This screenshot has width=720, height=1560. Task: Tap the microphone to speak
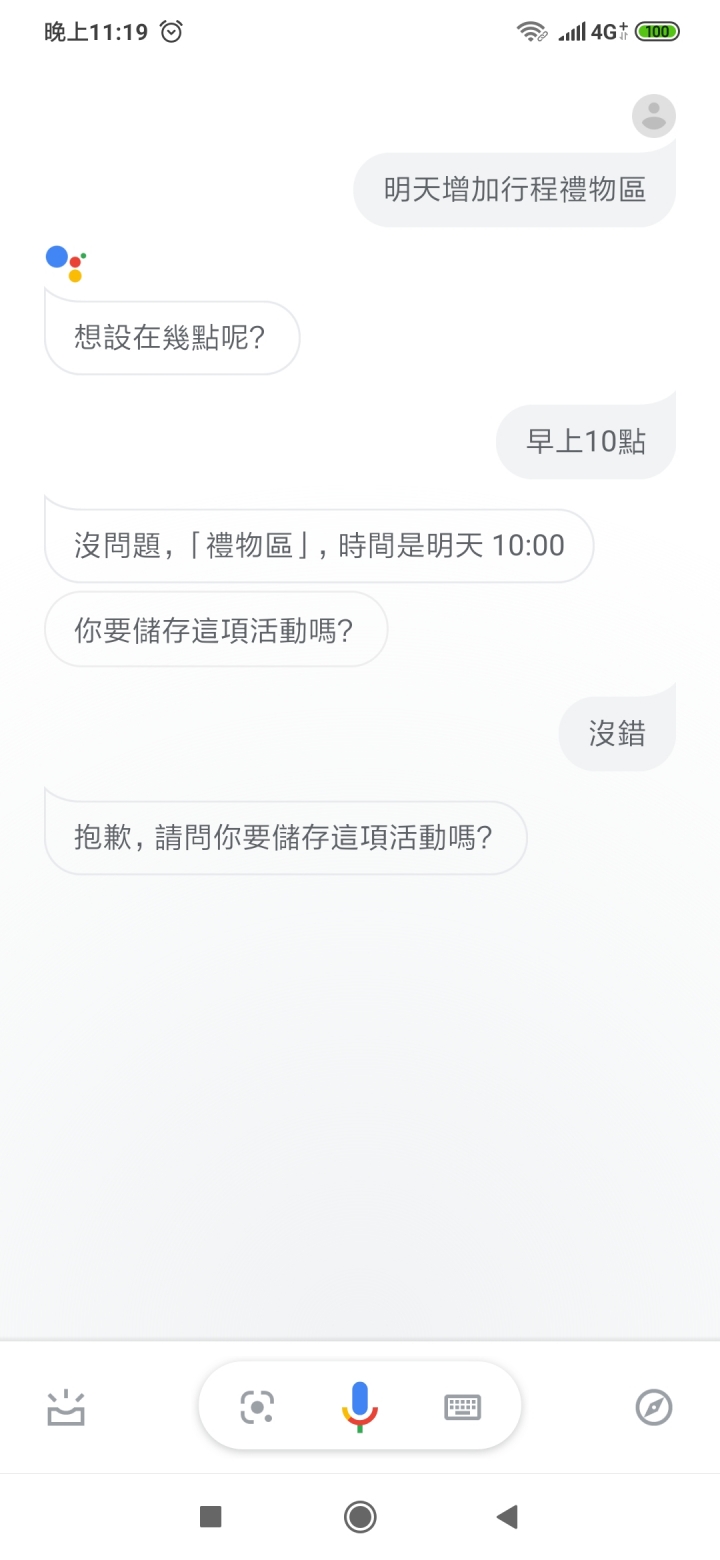[360, 1407]
